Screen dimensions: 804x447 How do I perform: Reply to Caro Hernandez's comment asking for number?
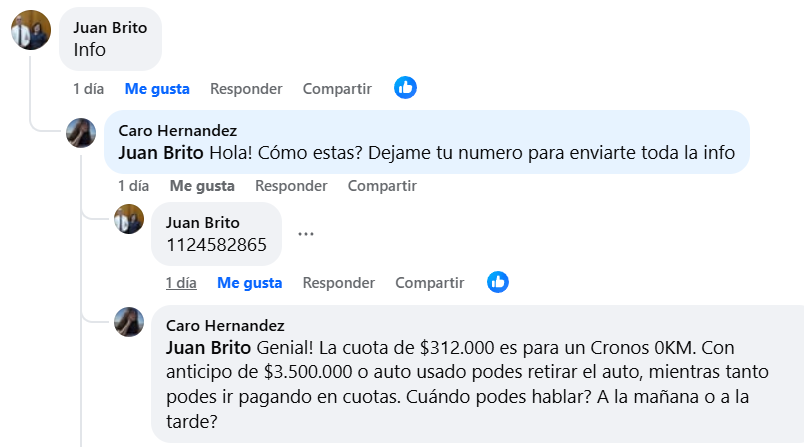click(x=291, y=186)
